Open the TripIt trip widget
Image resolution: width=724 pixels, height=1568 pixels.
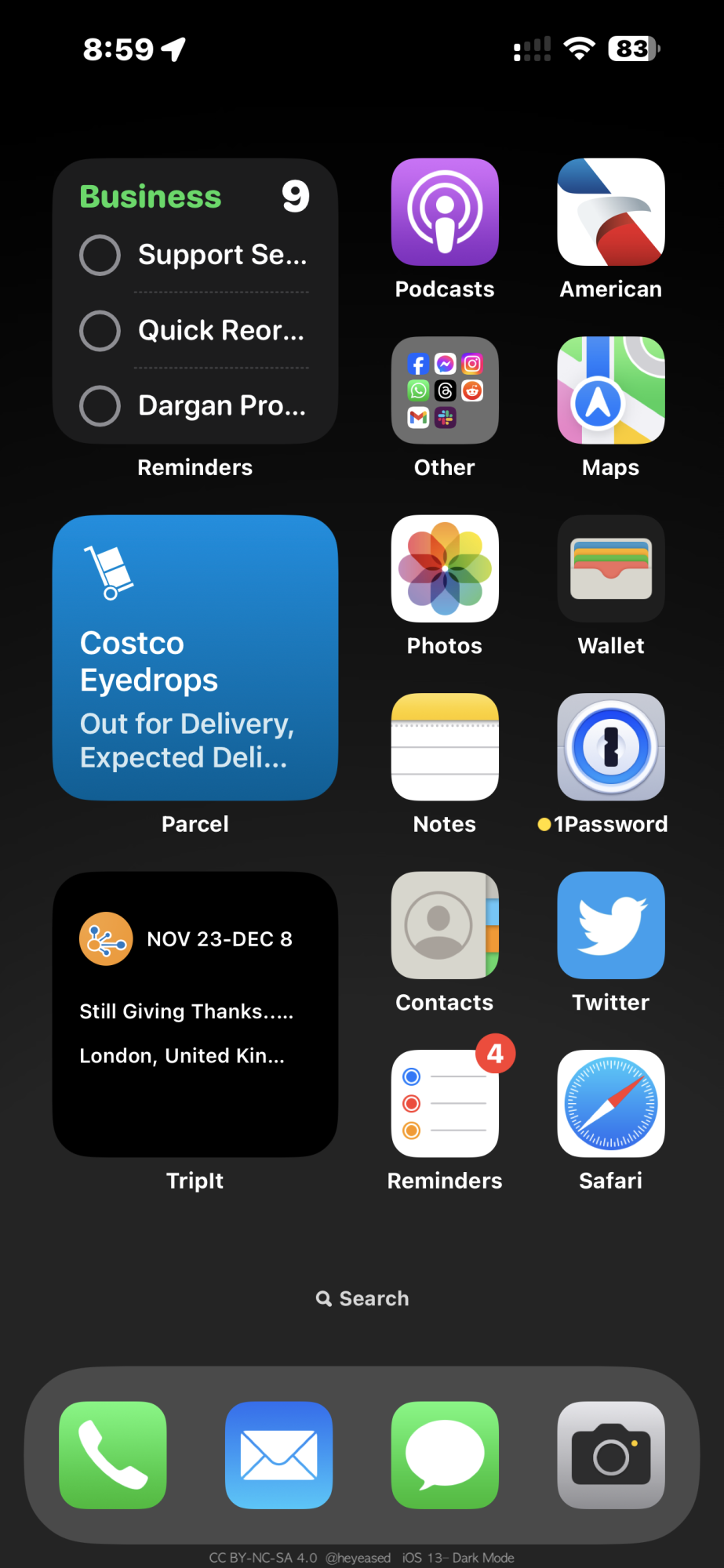tap(195, 1014)
